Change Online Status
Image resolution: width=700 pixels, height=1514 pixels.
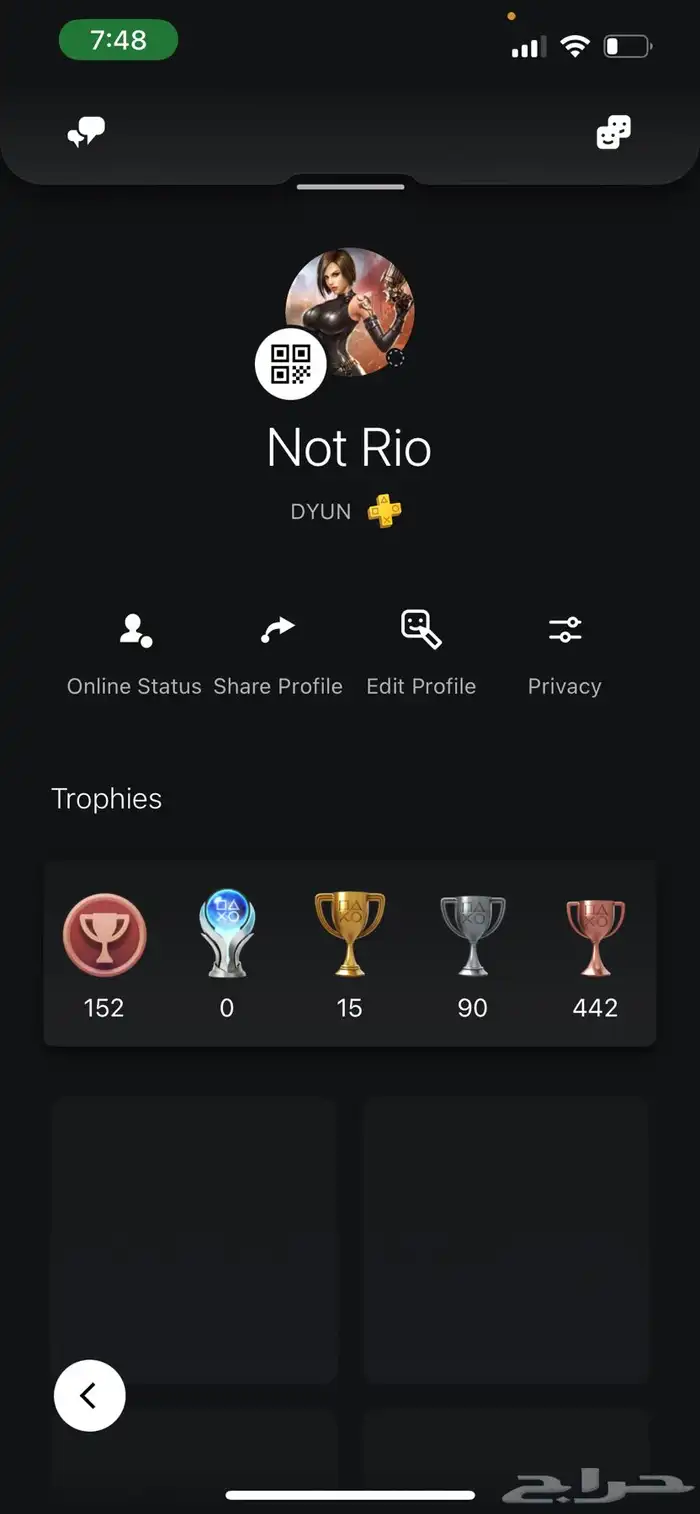pos(134,654)
